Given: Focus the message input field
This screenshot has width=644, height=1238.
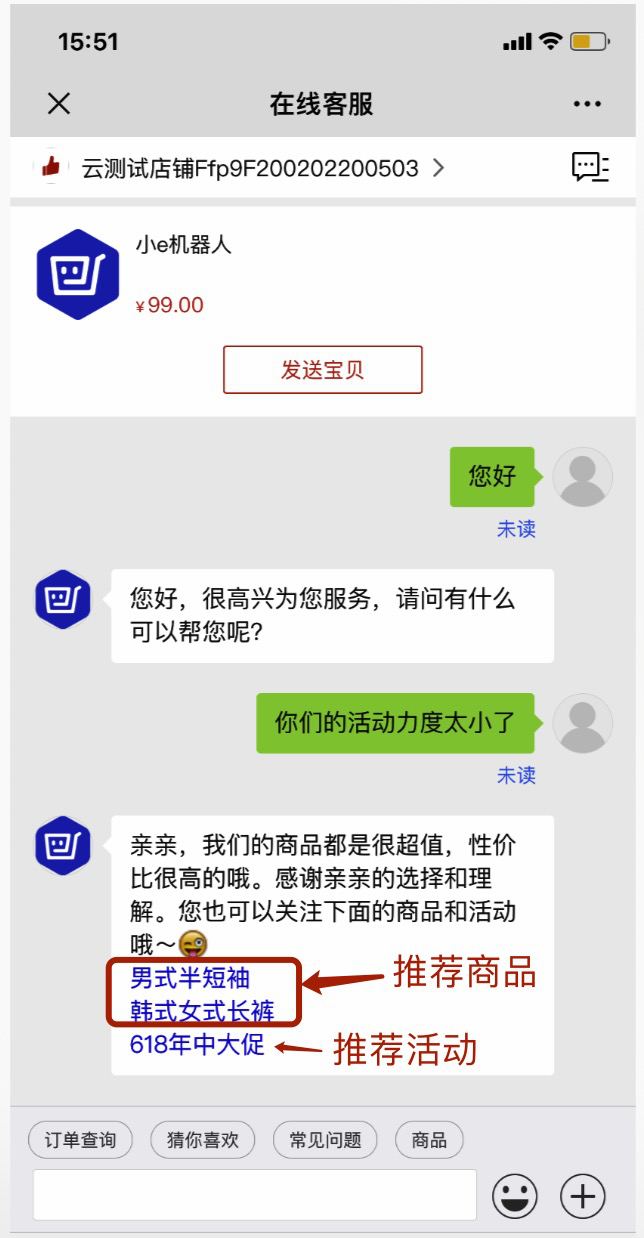Looking at the screenshot, I should pos(255,1194).
